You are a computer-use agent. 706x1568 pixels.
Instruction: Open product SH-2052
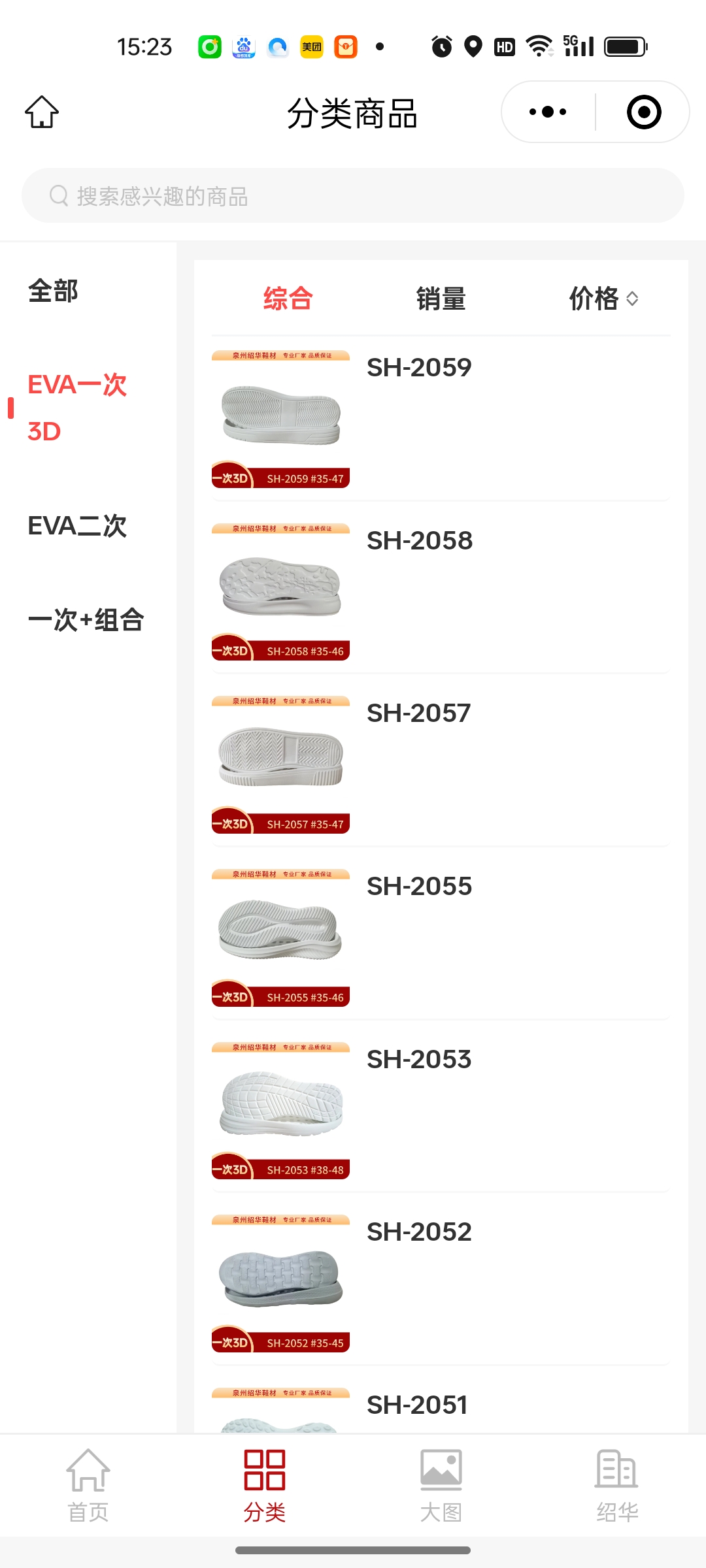tap(419, 1232)
